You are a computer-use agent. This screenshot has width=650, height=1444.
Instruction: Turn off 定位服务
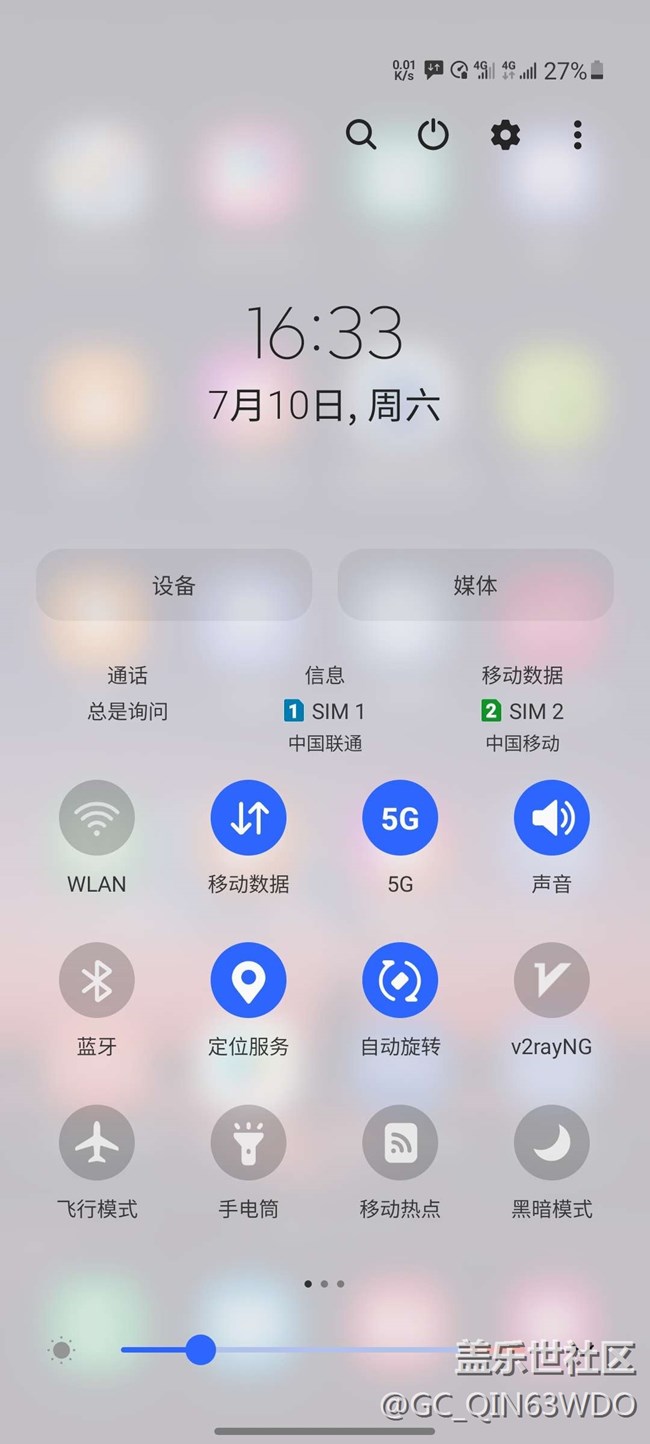point(248,981)
